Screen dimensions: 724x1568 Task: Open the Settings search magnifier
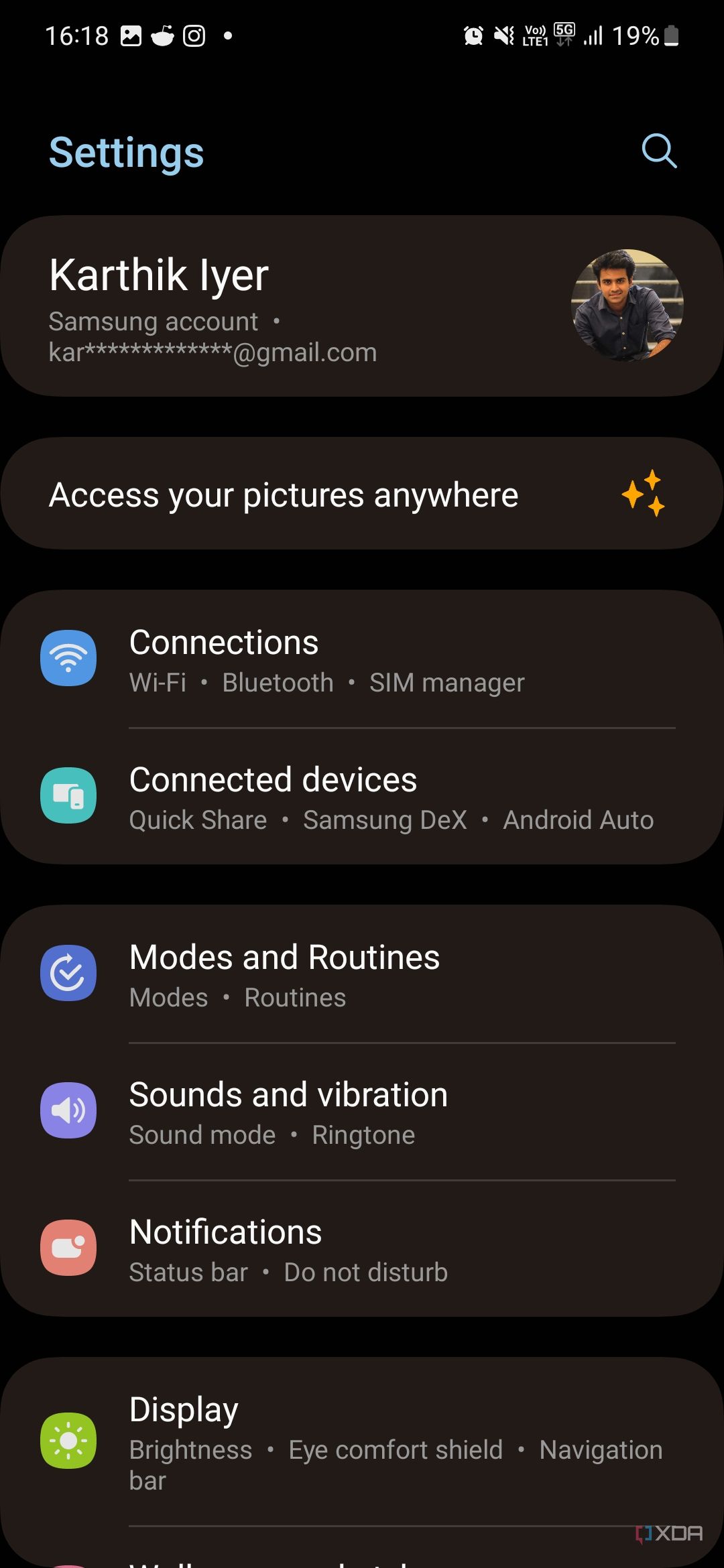[659, 151]
